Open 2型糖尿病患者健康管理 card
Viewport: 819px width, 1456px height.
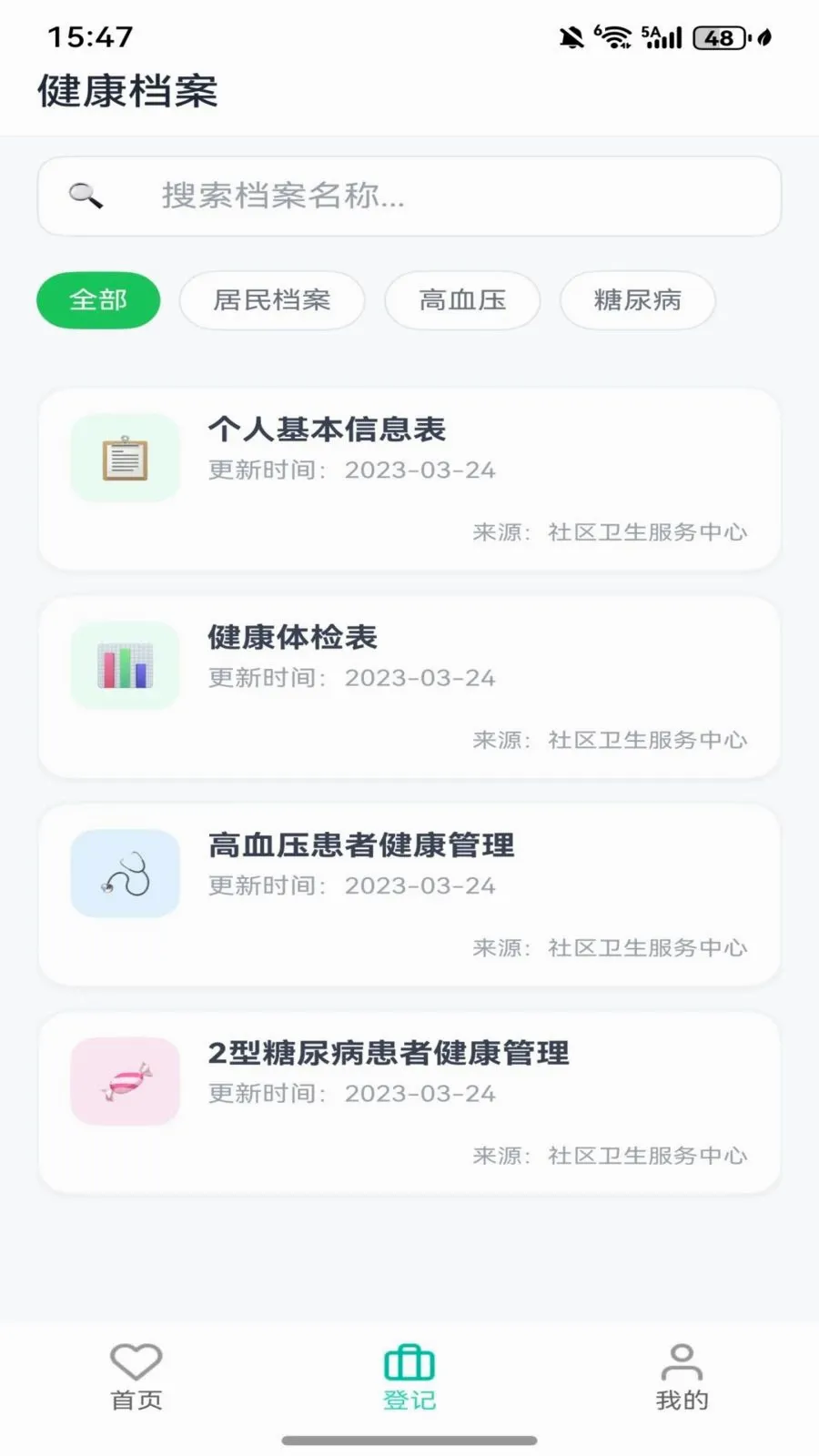coord(409,1102)
